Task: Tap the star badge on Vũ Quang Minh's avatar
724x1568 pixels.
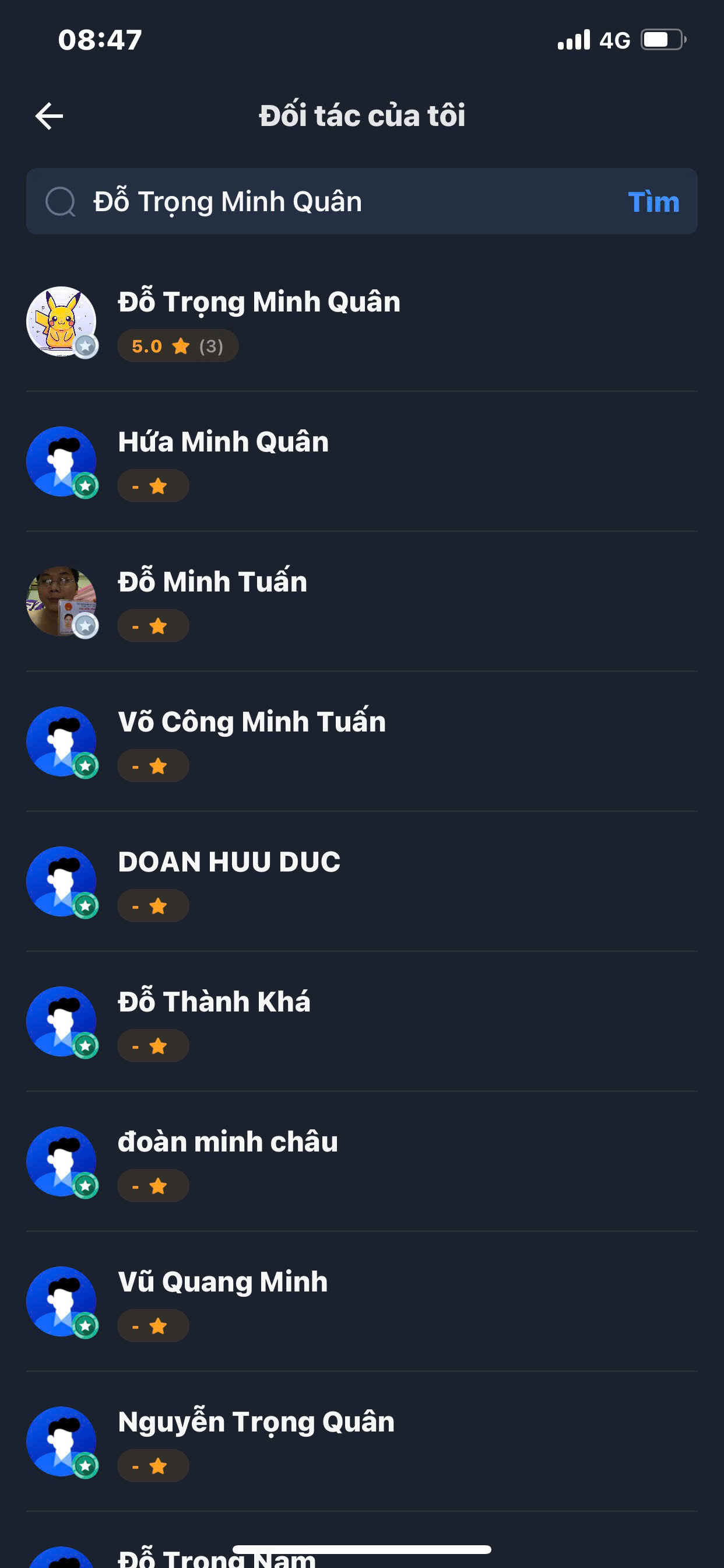Action: click(87, 1326)
